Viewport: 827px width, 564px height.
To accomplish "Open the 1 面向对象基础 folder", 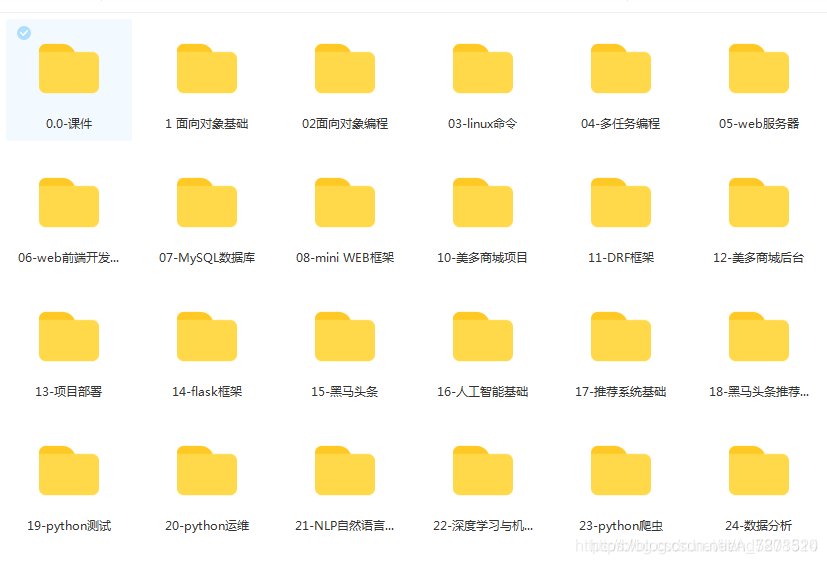I will tap(207, 70).
